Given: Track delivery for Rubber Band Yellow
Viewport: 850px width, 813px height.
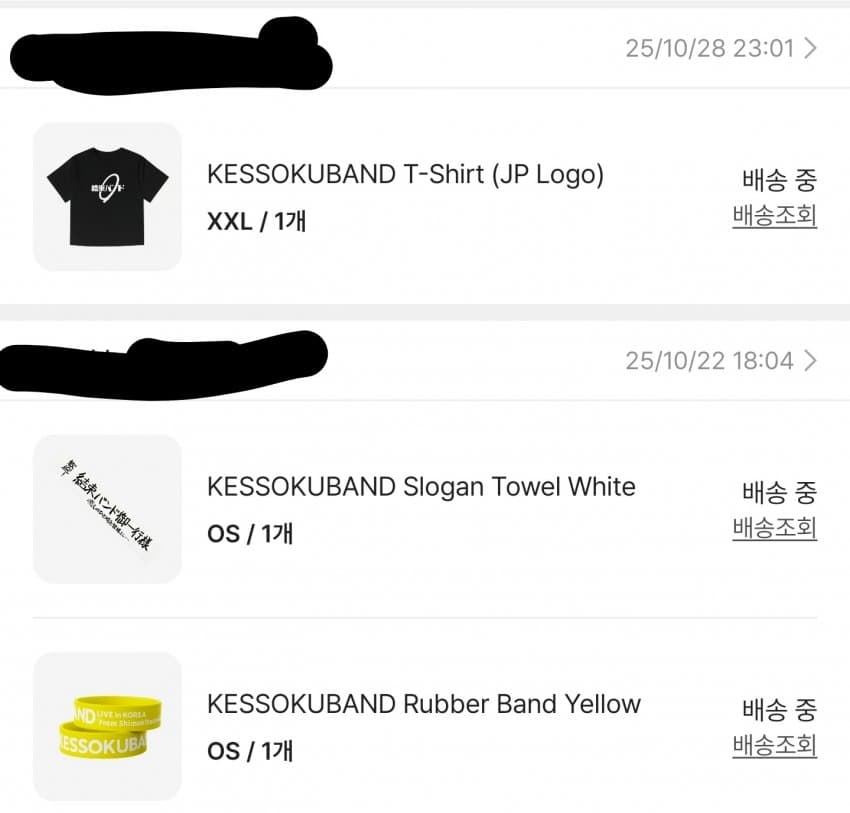Looking at the screenshot, I should [774, 745].
